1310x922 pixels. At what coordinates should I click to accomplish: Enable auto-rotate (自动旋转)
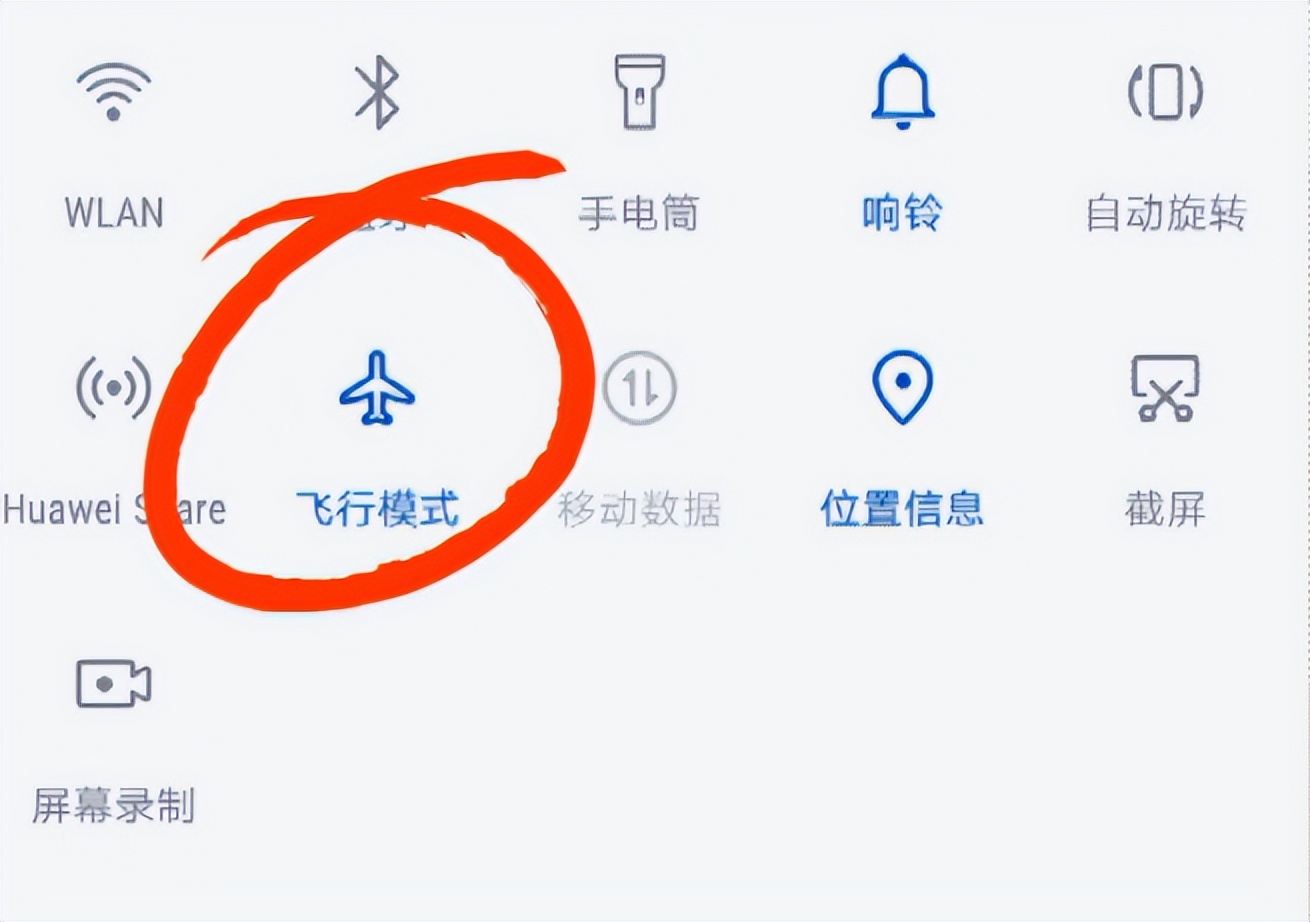click(x=1165, y=94)
